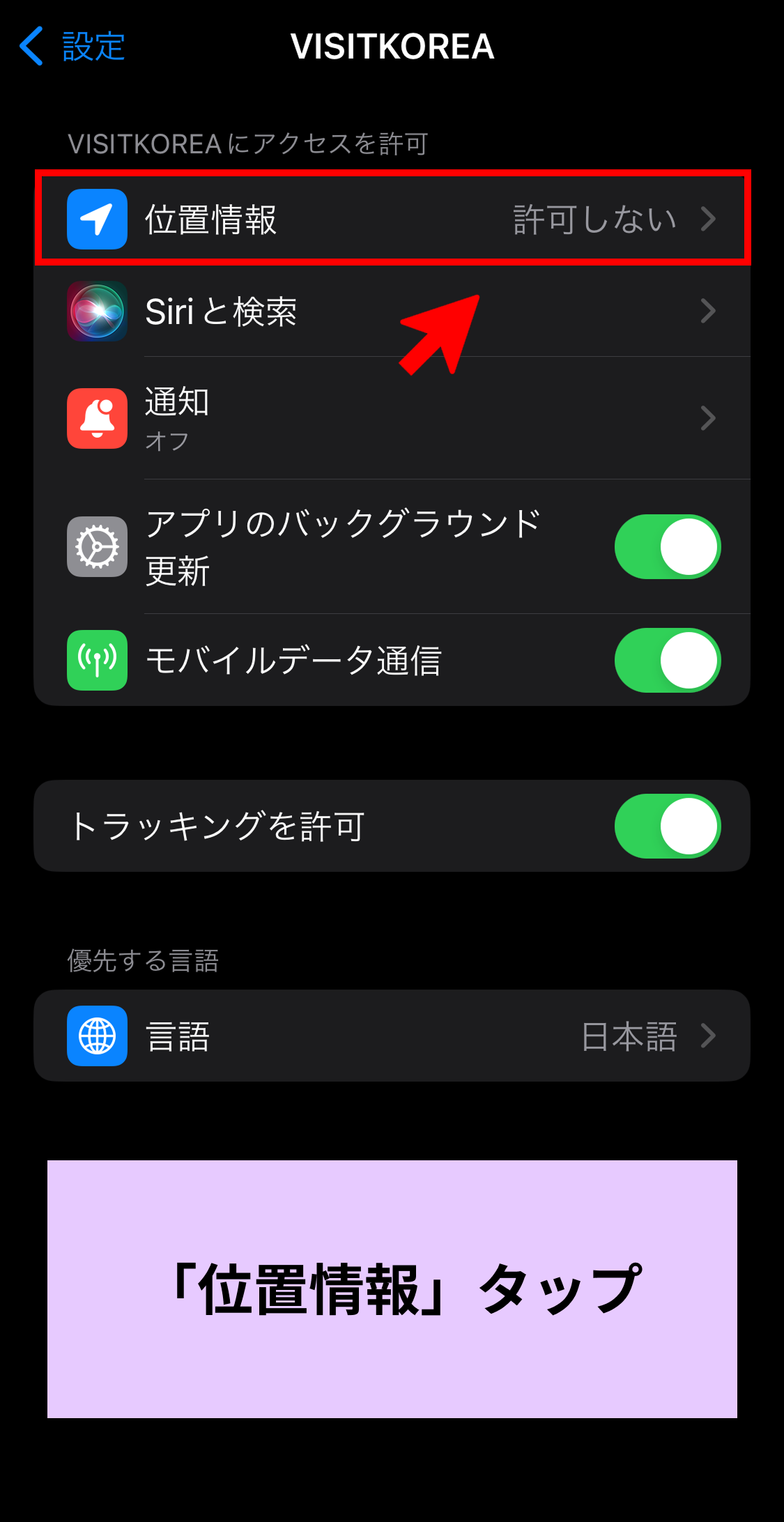Image resolution: width=784 pixels, height=1522 pixels.
Task: Tap 設定 to return to Settings
Action: (x=91, y=45)
